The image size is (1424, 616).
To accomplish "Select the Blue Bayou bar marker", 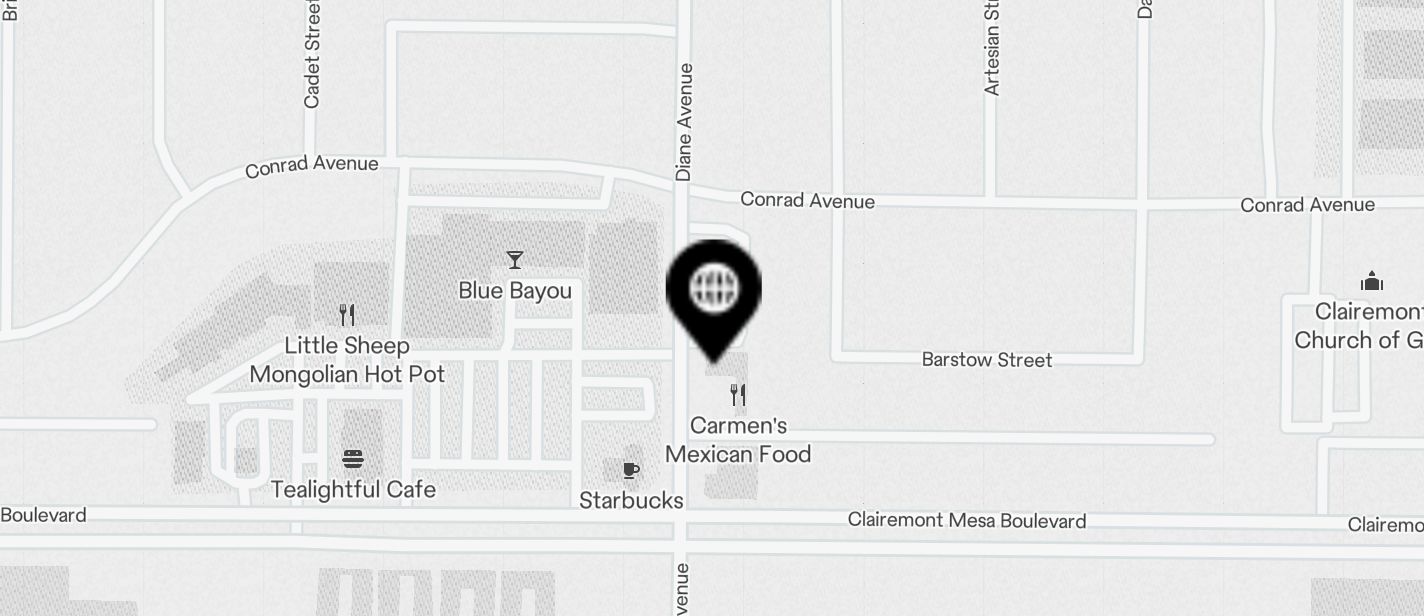I will (x=515, y=261).
